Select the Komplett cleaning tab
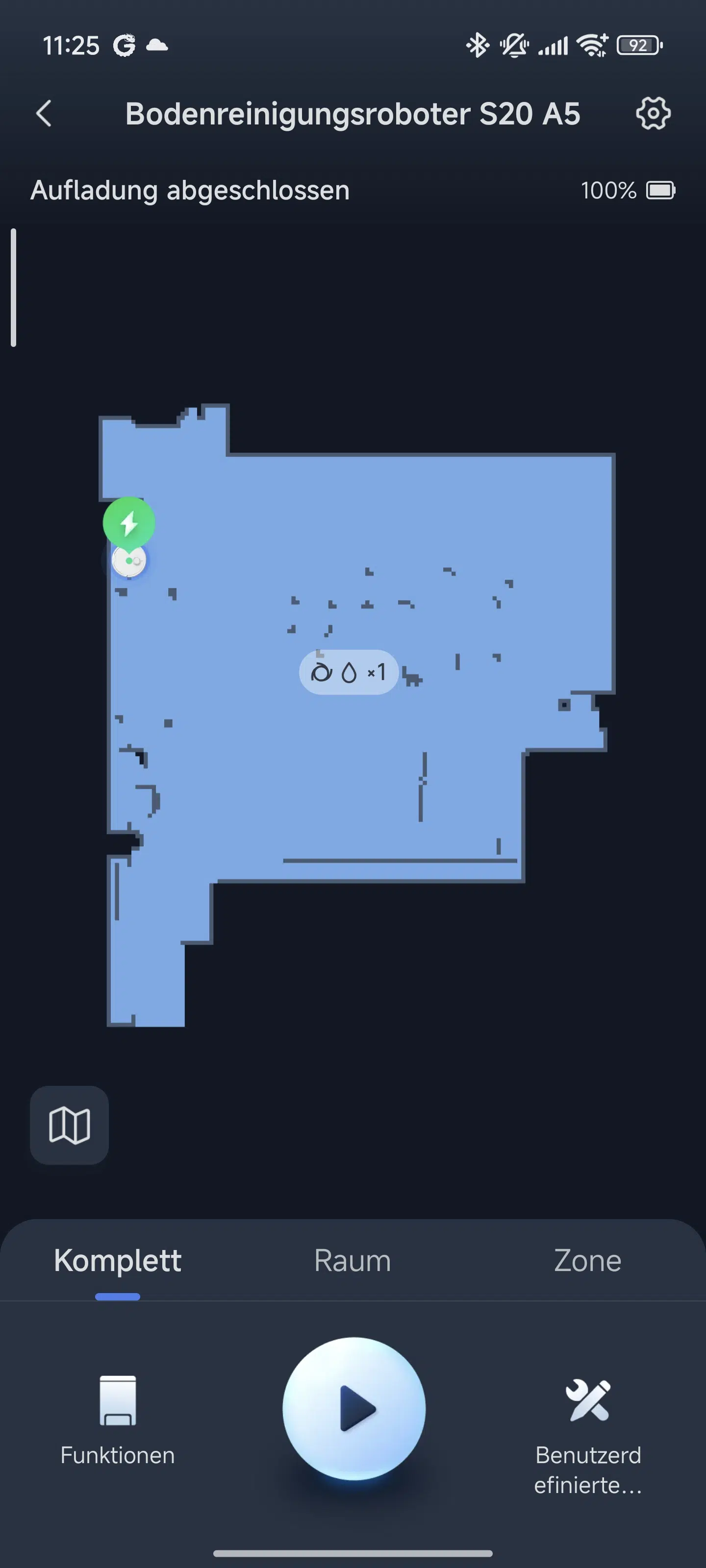Screen dimensions: 706x1568 (x=118, y=1261)
